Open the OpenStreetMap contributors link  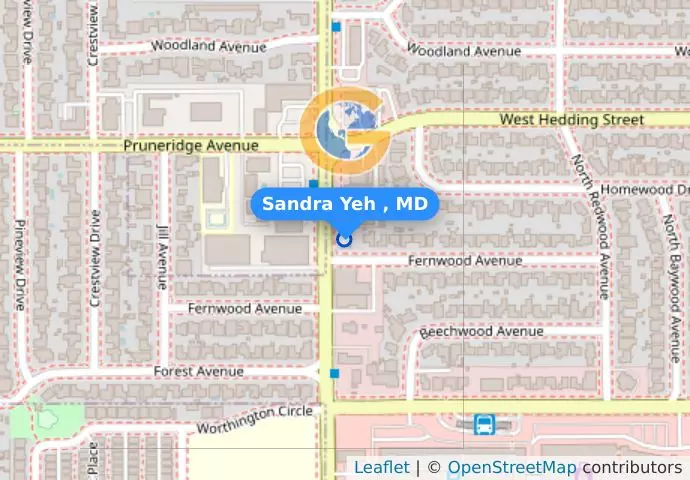(511, 468)
